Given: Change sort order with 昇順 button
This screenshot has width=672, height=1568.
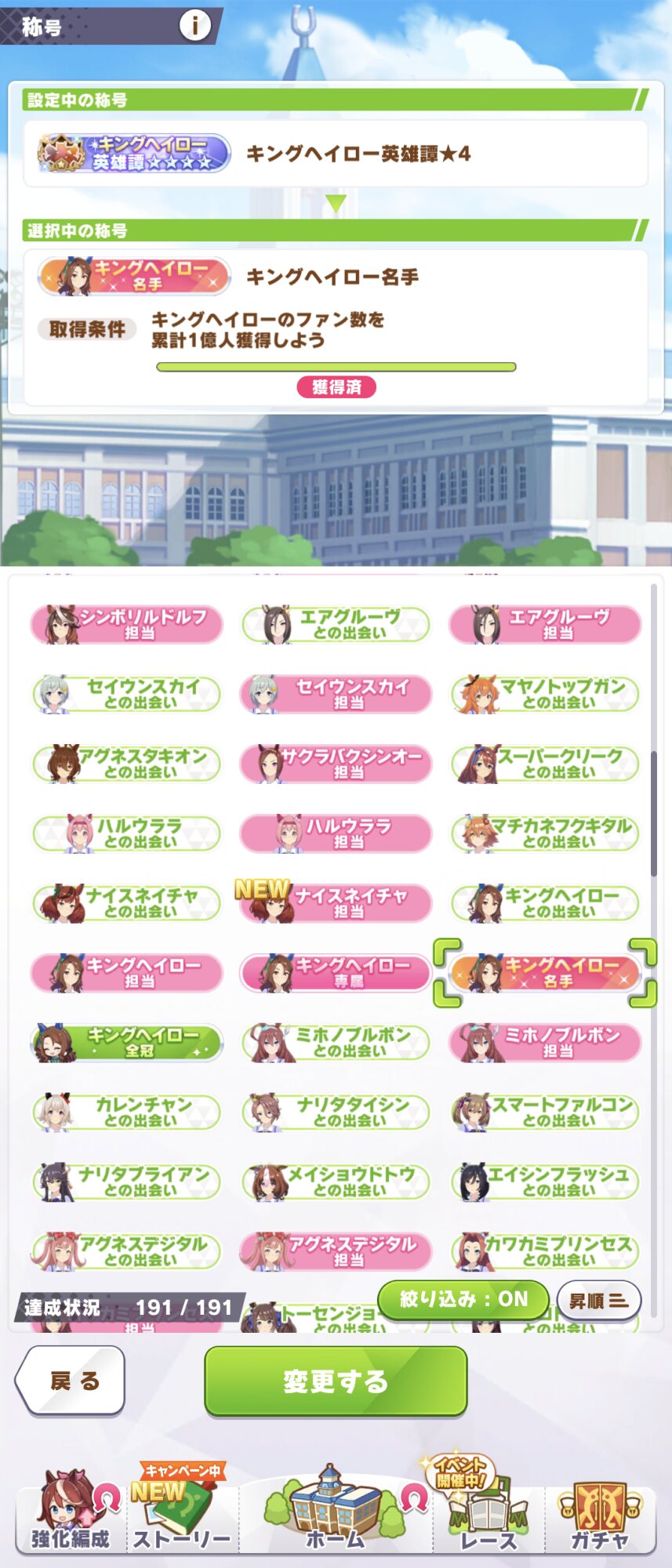Looking at the screenshot, I should pyautogui.click(x=598, y=1301).
